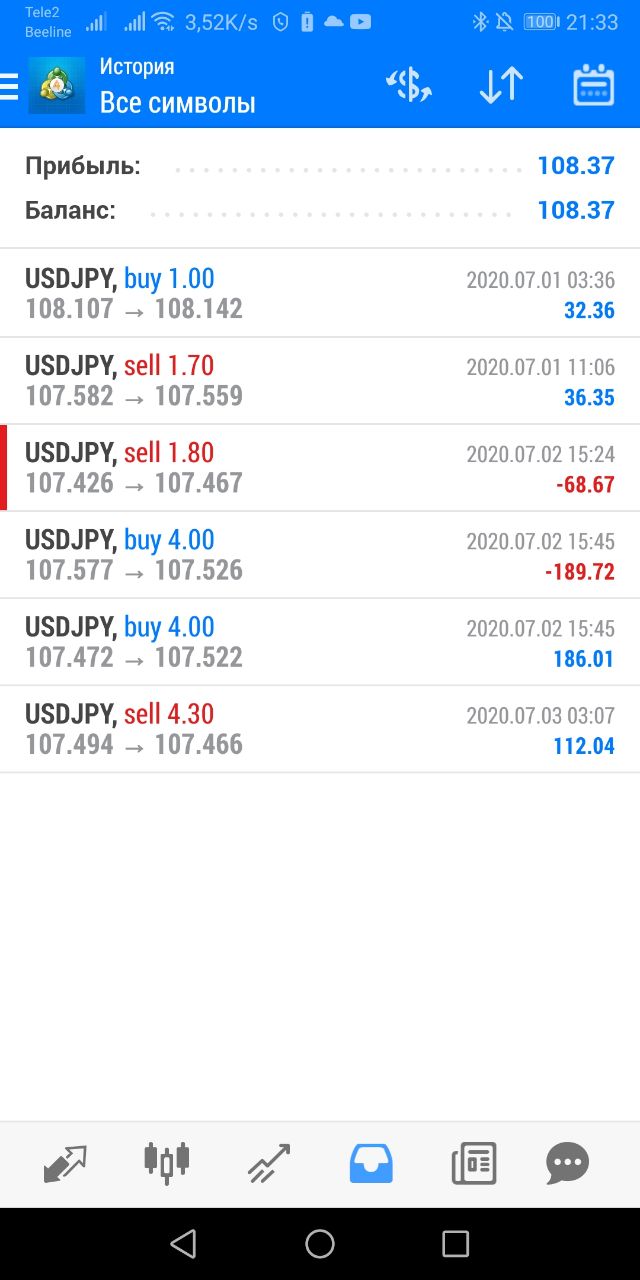Open the Chat messages tab
The height and width of the screenshot is (1280, 640).
click(568, 1164)
